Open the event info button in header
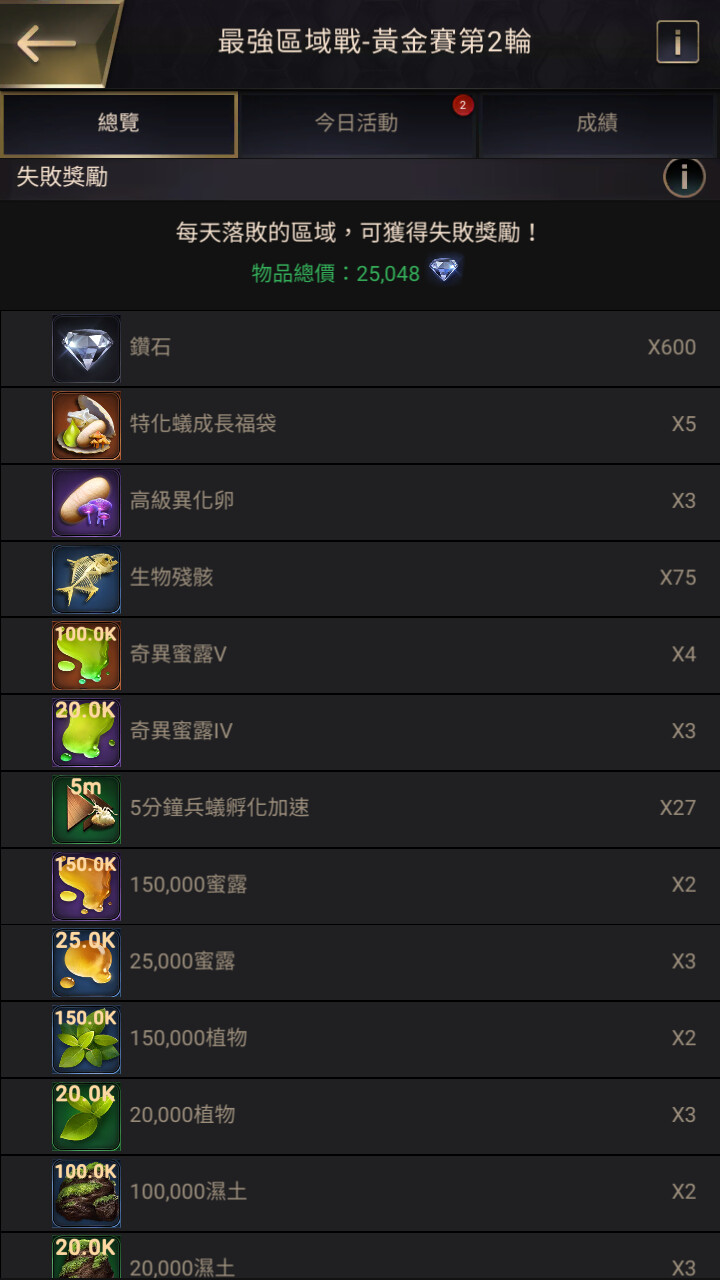This screenshot has height=1280, width=720. [677, 42]
